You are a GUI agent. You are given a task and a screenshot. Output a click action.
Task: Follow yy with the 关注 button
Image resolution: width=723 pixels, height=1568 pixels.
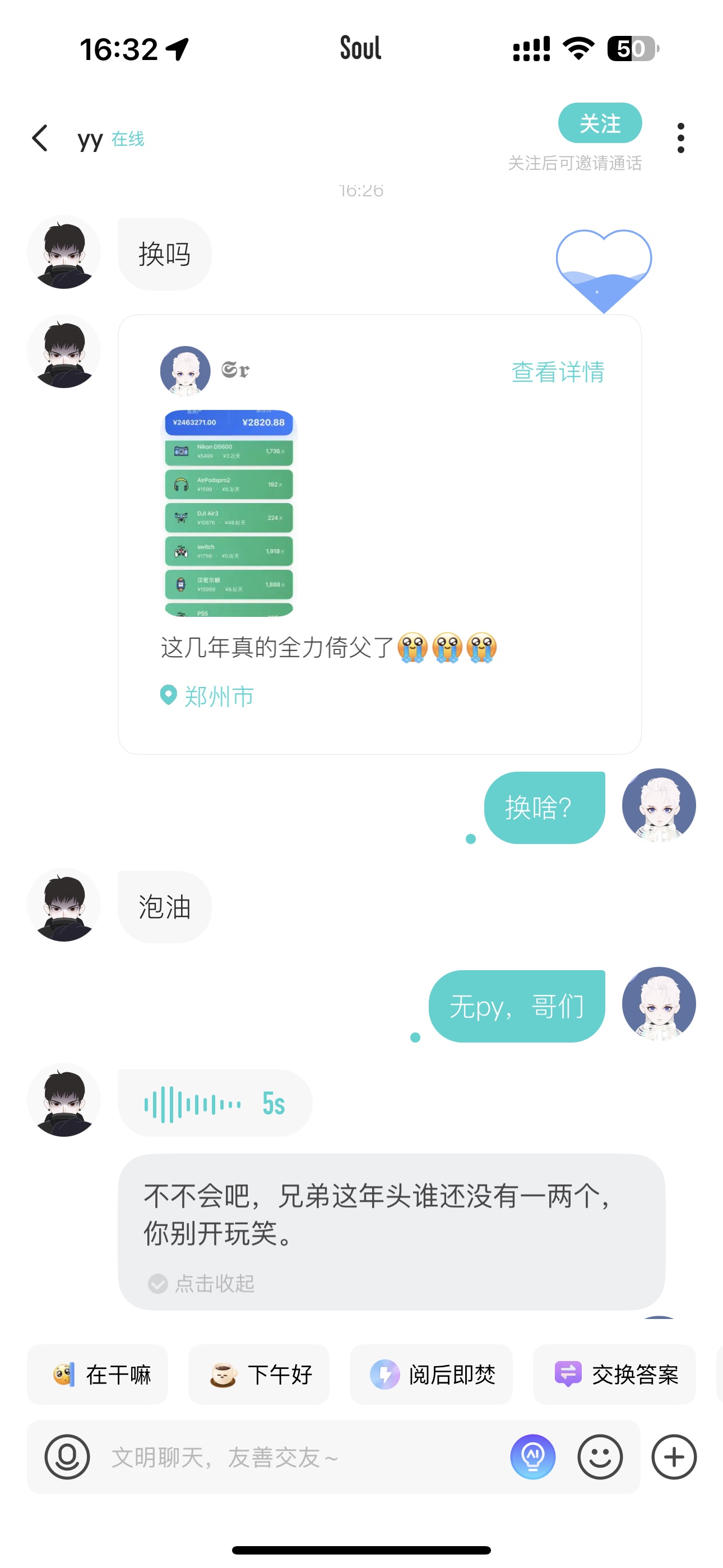600,123
